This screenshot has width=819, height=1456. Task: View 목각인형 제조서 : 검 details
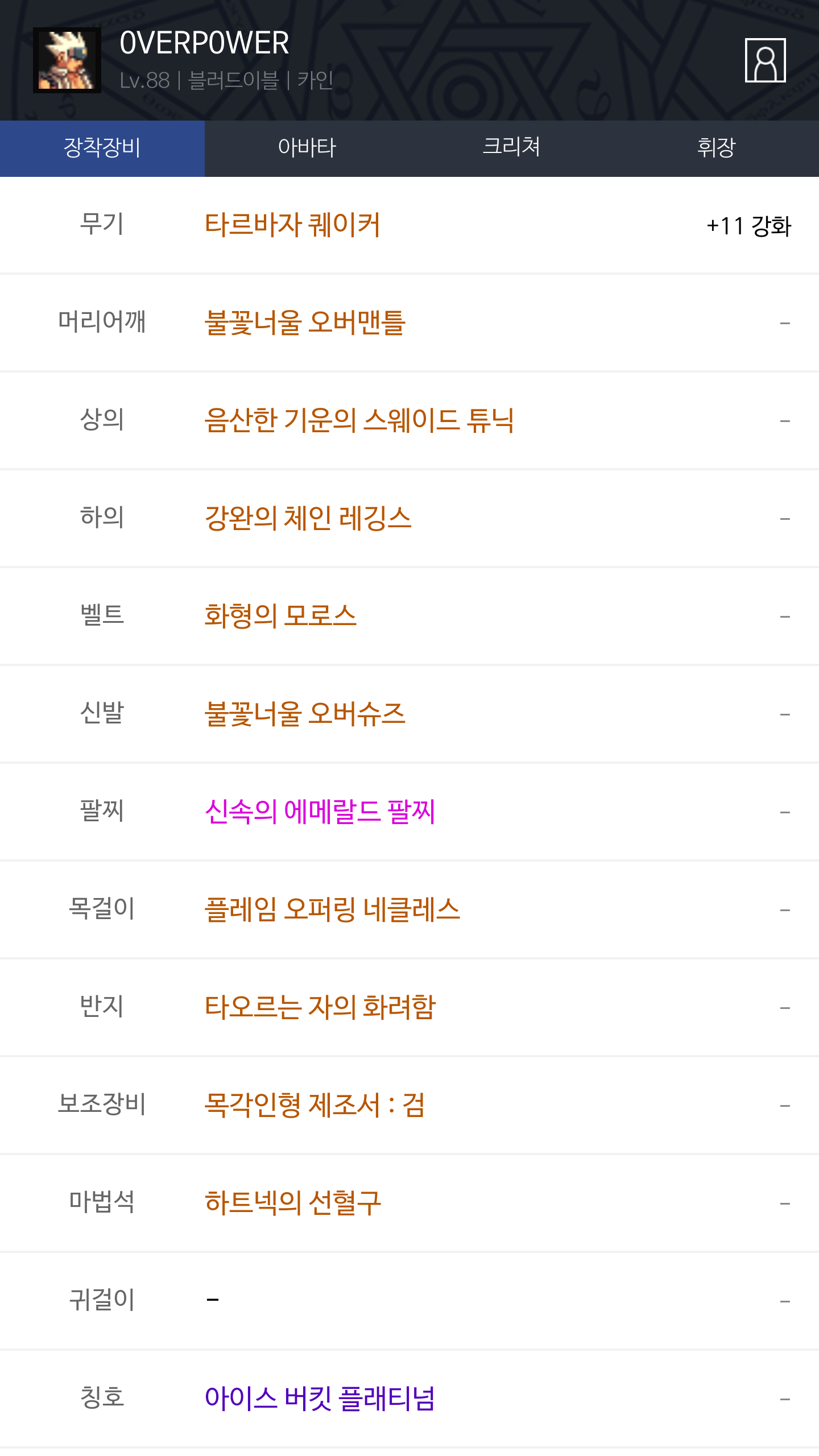[315, 1105]
